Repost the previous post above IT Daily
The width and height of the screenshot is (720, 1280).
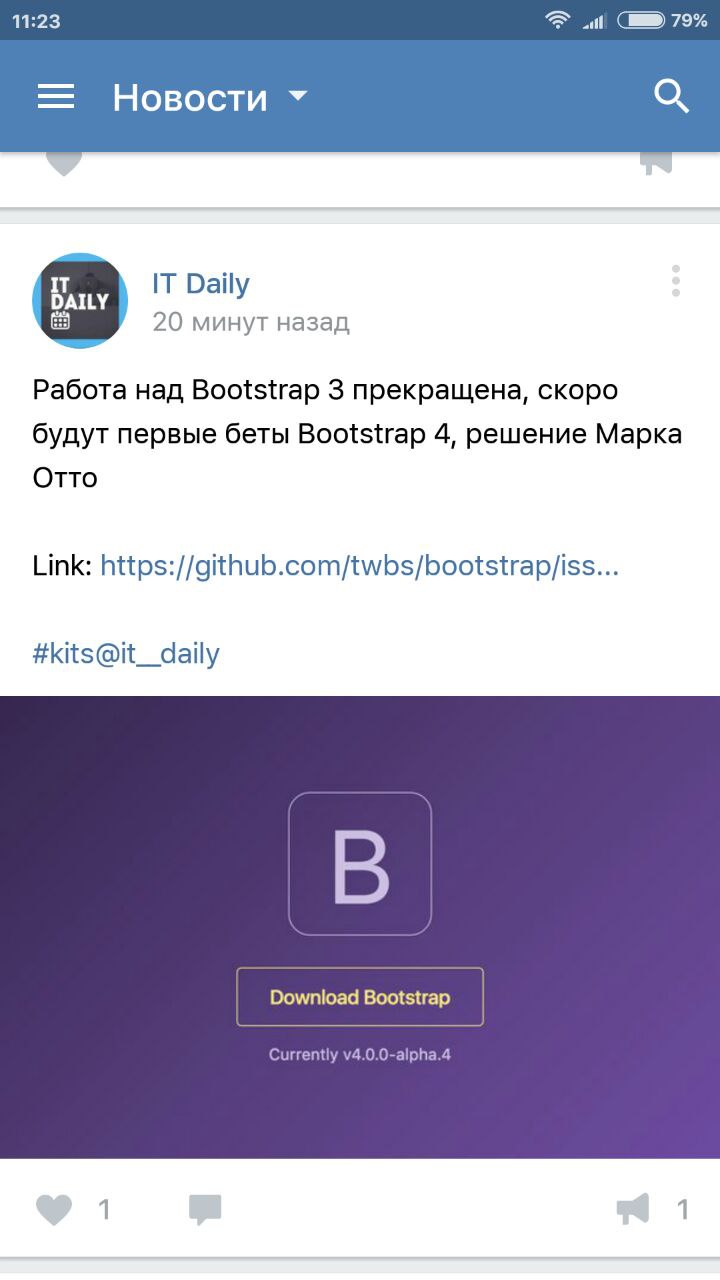click(x=656, y=163)
